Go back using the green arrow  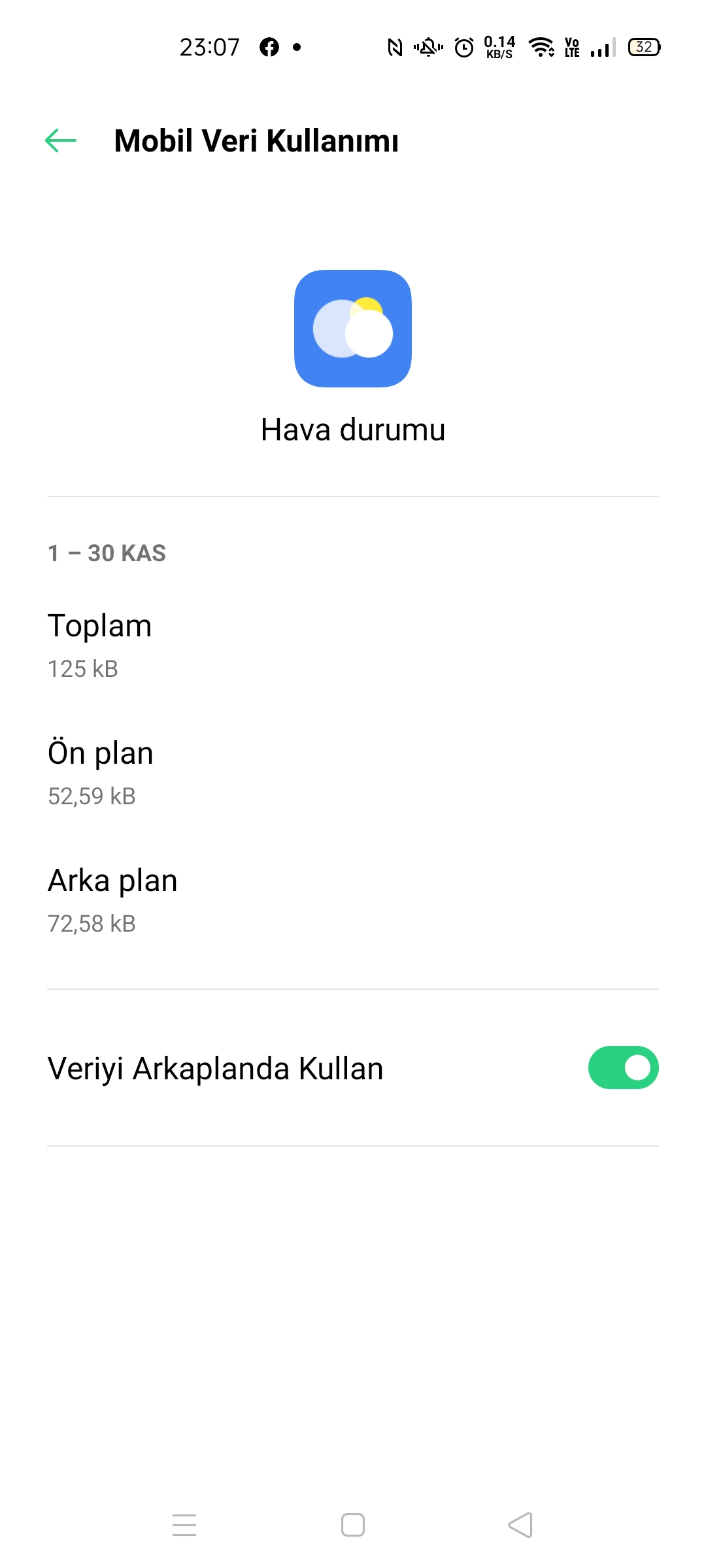click(x=61, y=140)
